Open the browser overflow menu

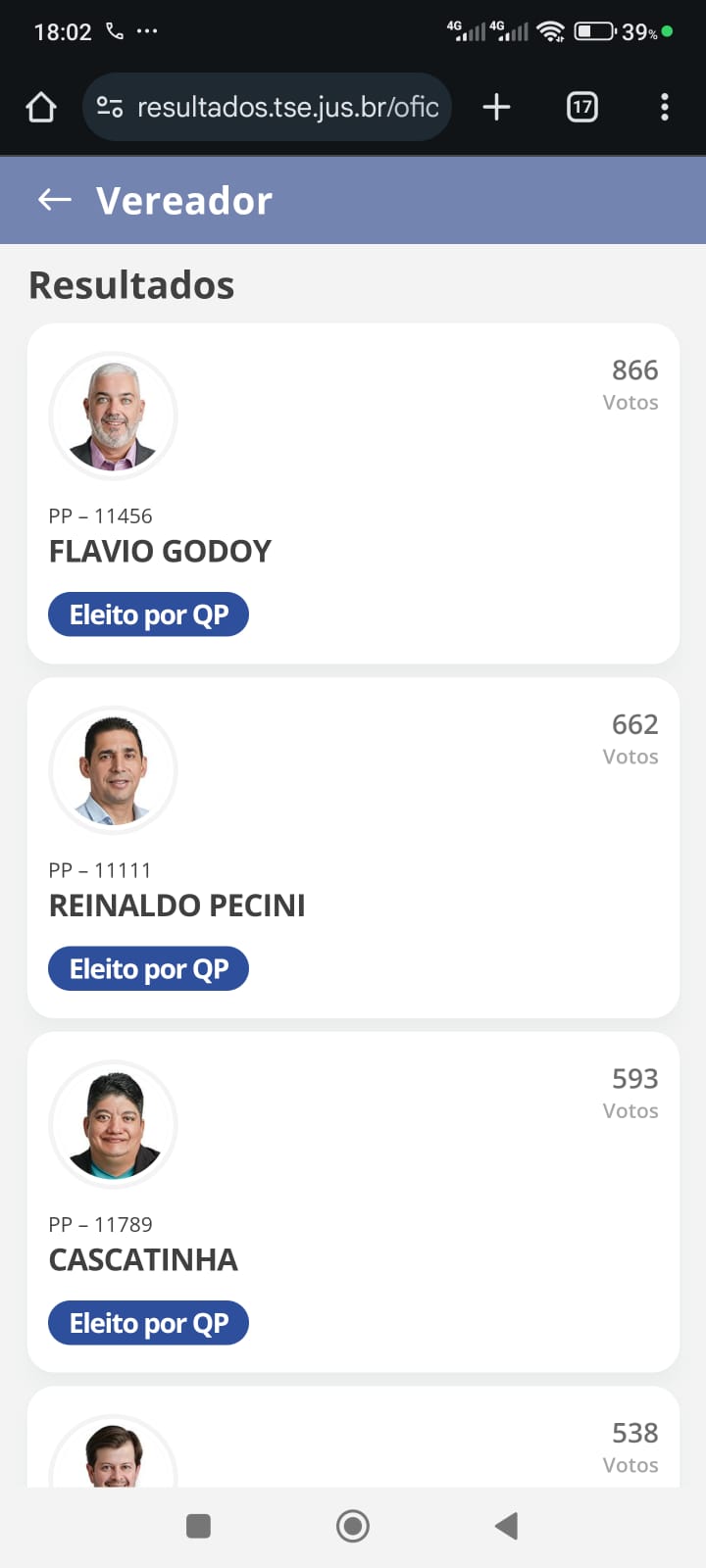pyautogui.click(x=665, y=107)
